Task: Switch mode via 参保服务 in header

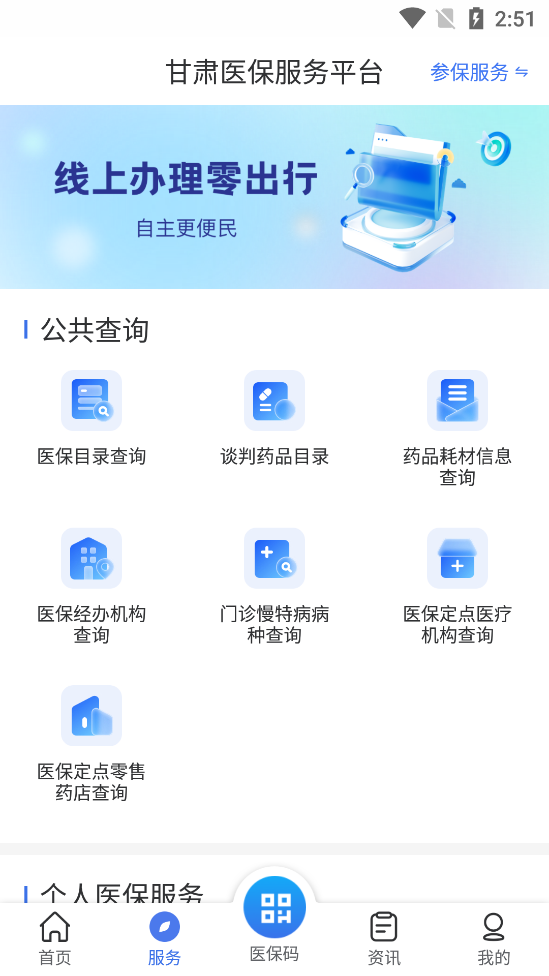Action: point(479,72)
